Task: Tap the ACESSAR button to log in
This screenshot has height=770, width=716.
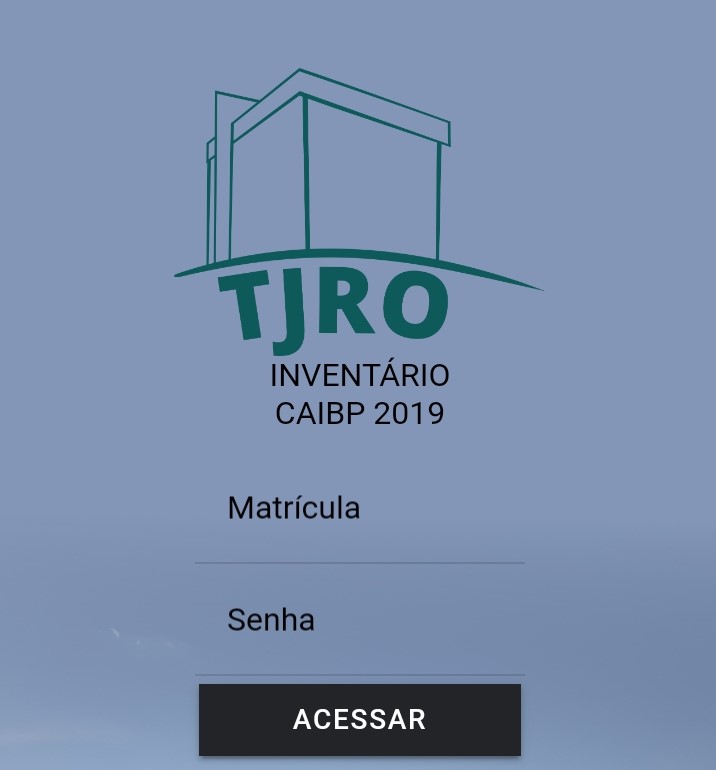Action: [359, 720]
